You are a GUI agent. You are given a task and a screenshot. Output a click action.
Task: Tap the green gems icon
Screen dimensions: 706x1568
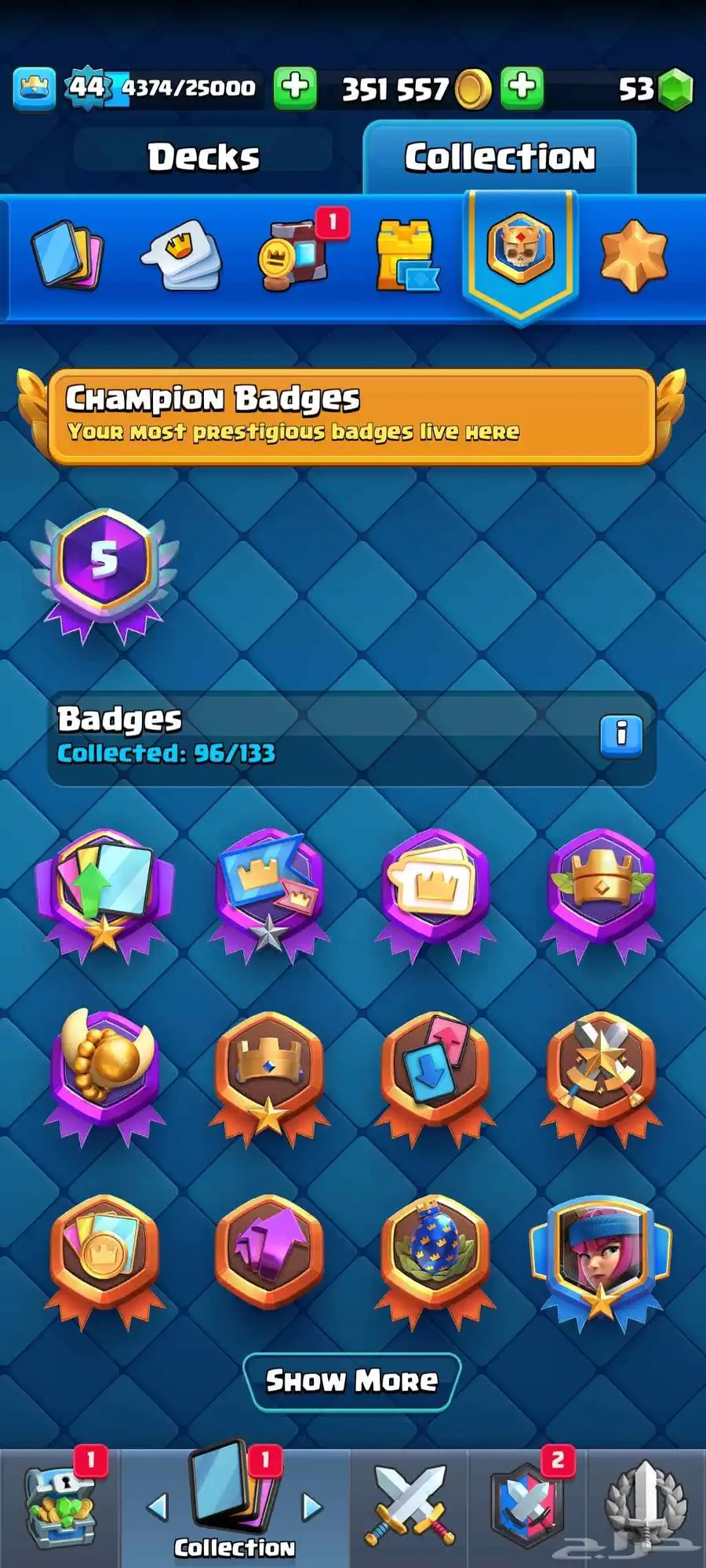675,89
